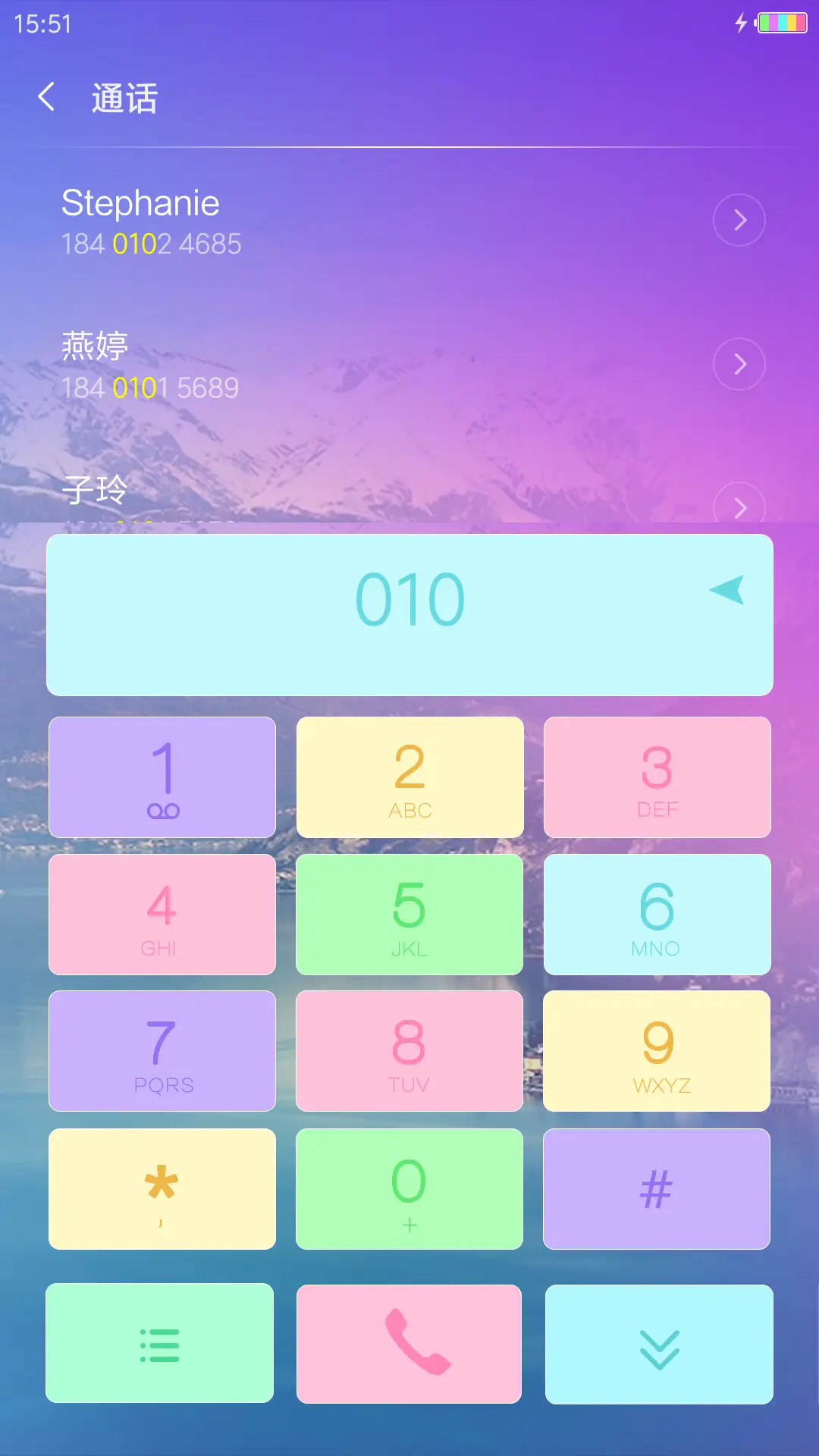
Task: Open 燕婷's call detail via the chevron
Action: [x=739, y=362]
